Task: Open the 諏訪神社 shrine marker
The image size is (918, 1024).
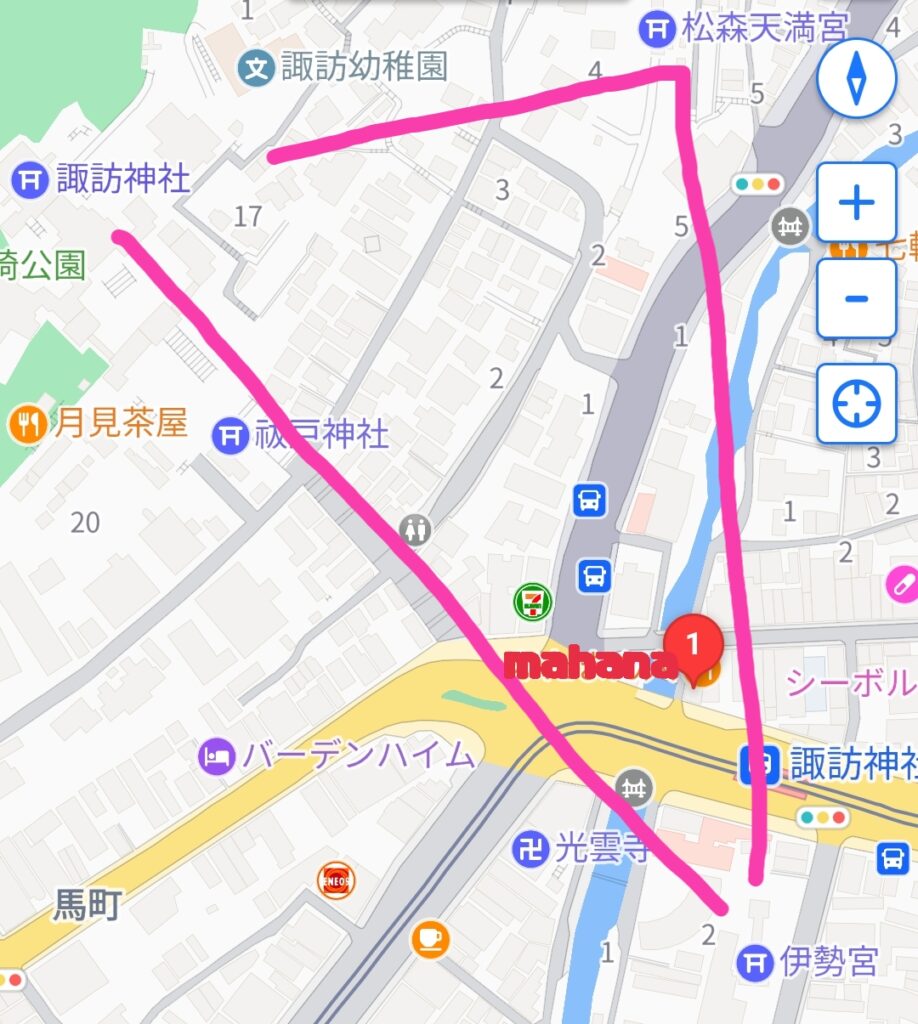Action: pyautogui.click(x=31, y=180)
